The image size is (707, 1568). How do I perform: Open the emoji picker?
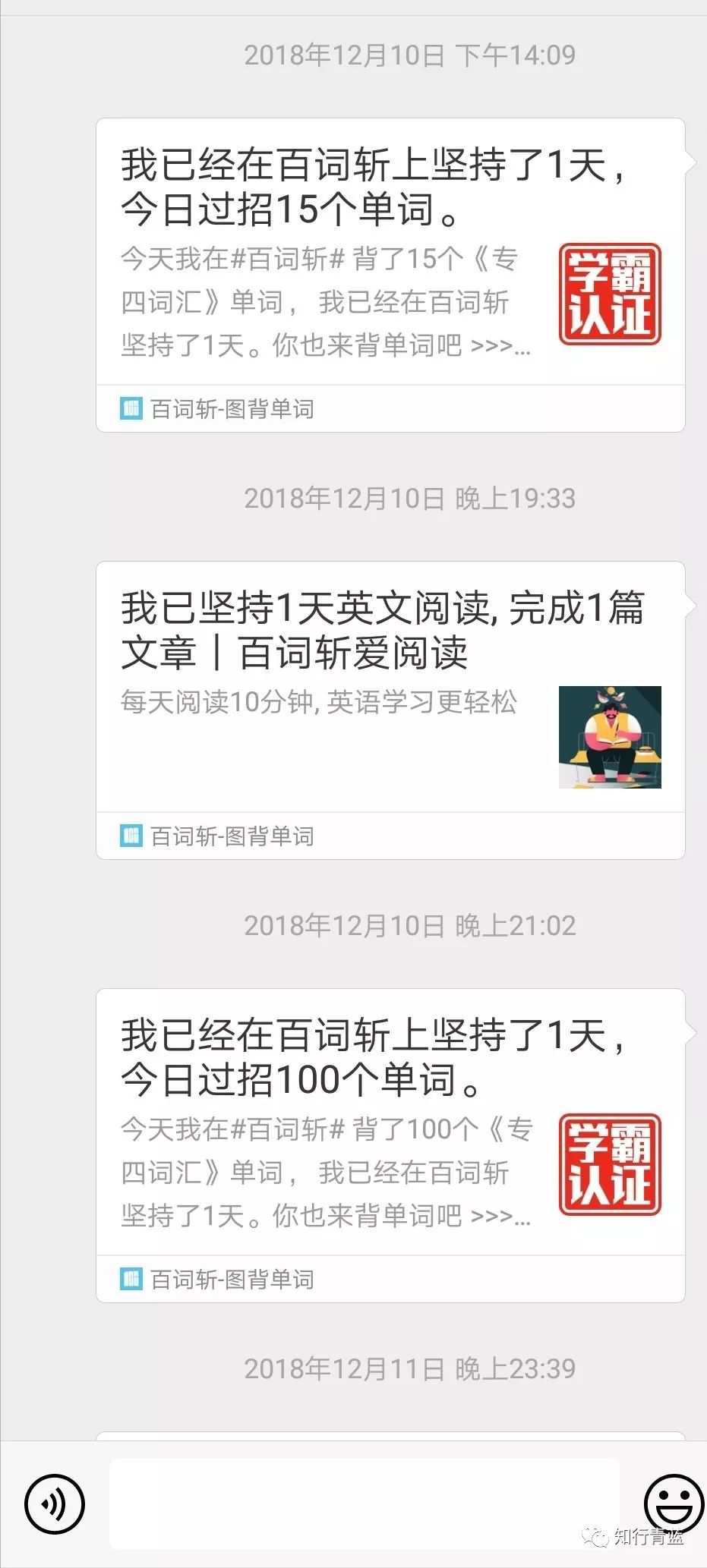673,1501
